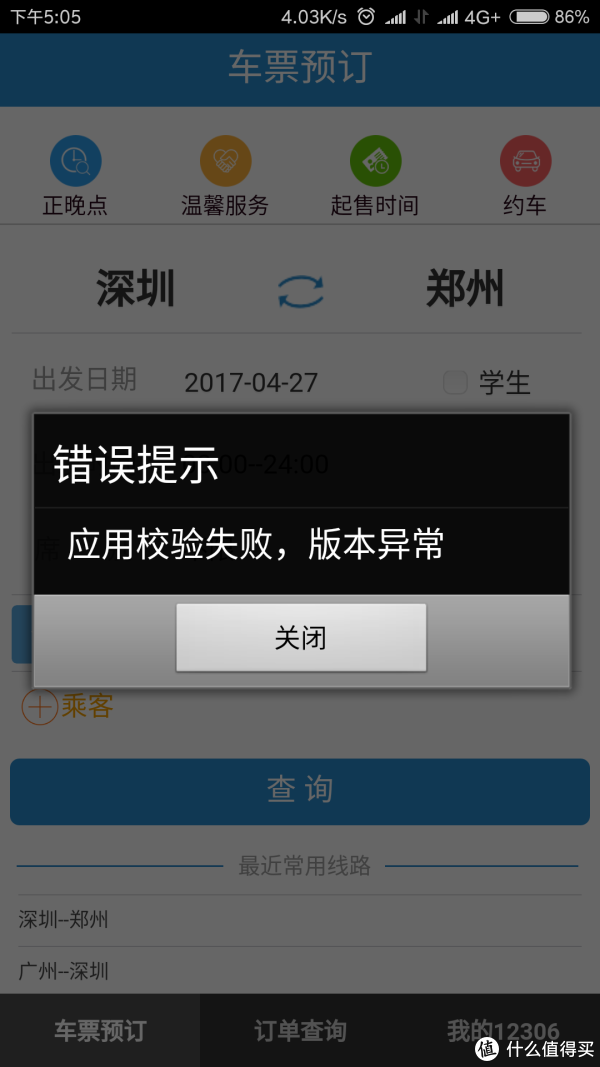Screen dimensions: 600x1067
Task: Open the 正晚点 train delay lookup
Action: [76, 176]
